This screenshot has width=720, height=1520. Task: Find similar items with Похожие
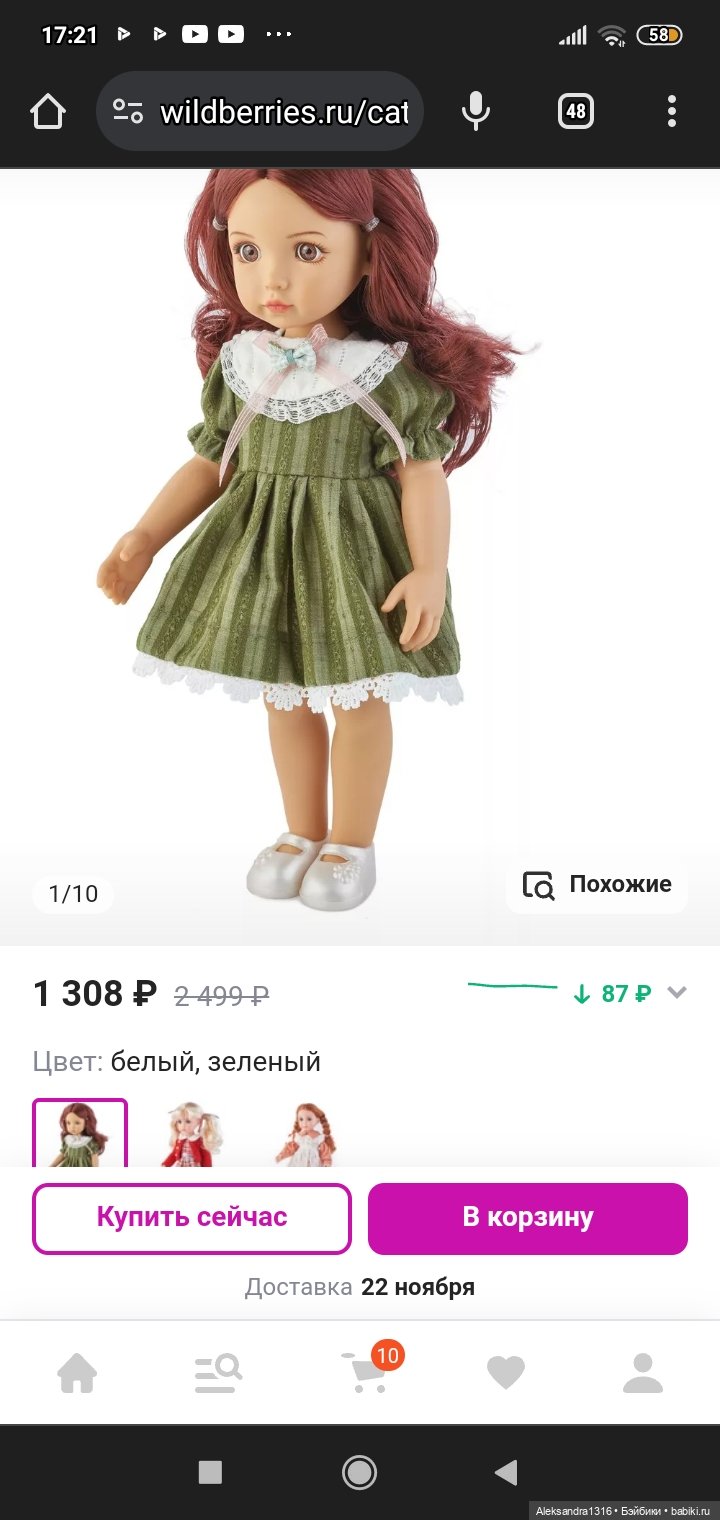click(597, 884)
